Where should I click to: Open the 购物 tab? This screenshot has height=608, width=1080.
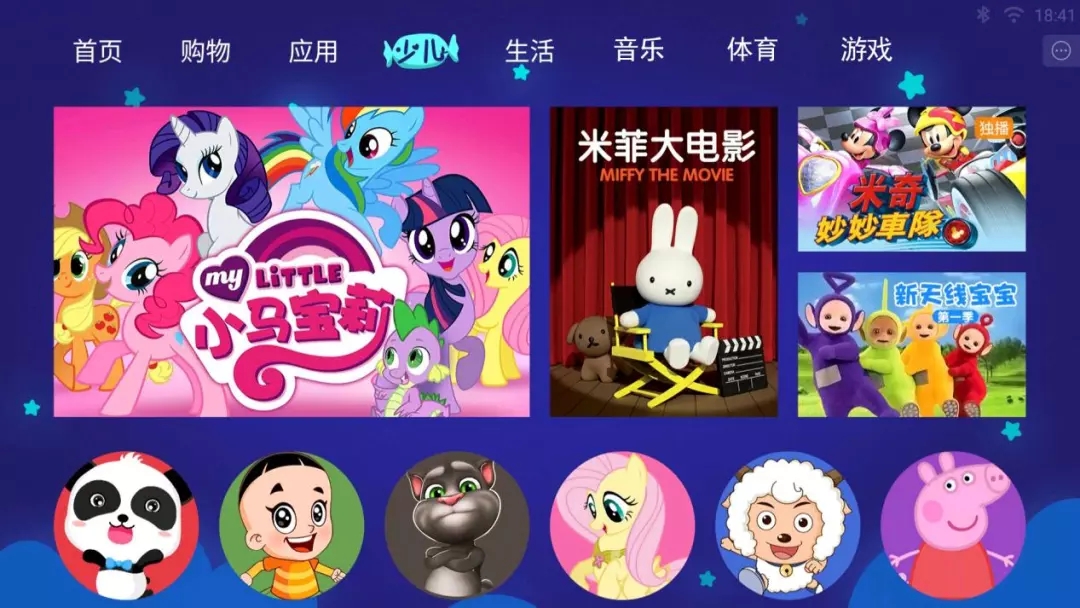tap(206, 51)
